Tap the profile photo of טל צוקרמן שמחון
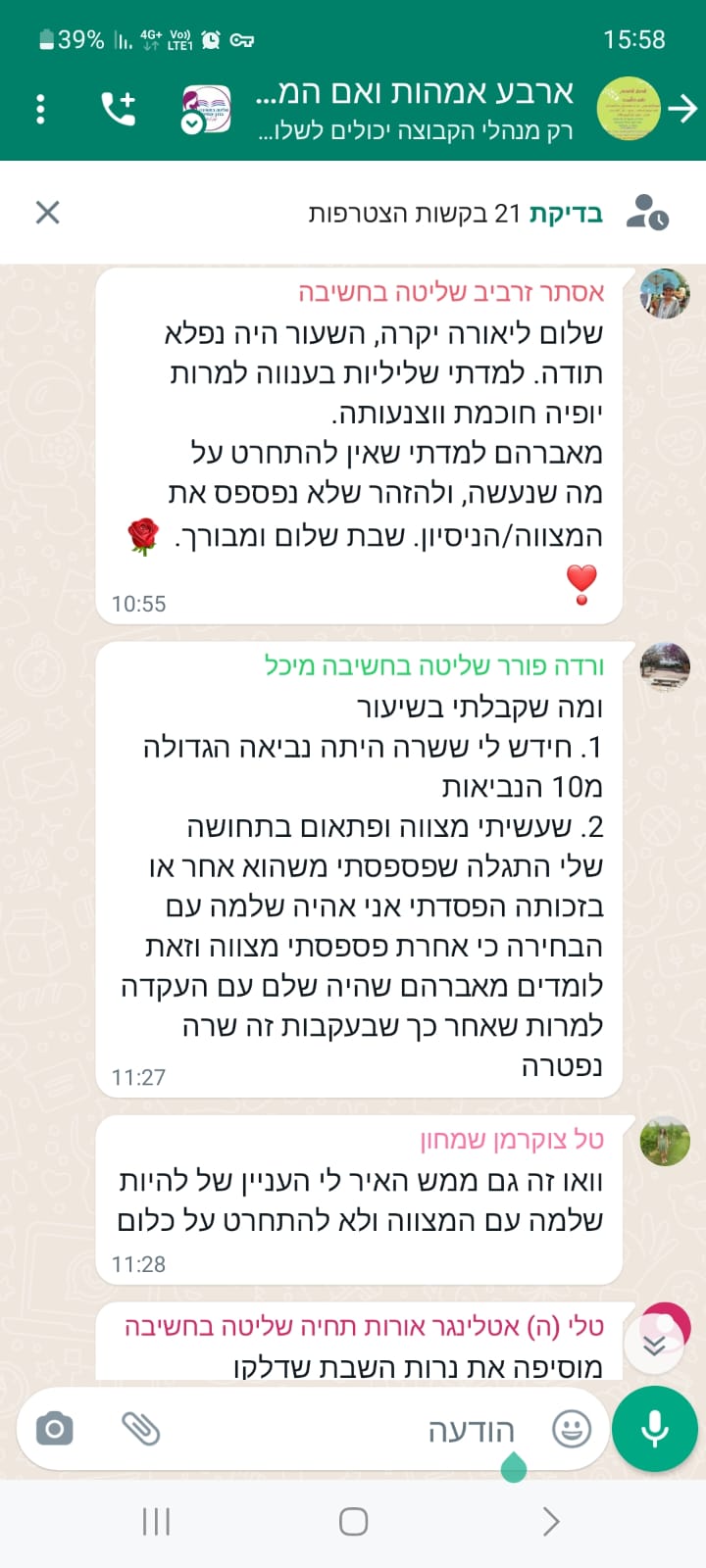This screenshot has height=1568, width=706. (x=665, y=1141)
